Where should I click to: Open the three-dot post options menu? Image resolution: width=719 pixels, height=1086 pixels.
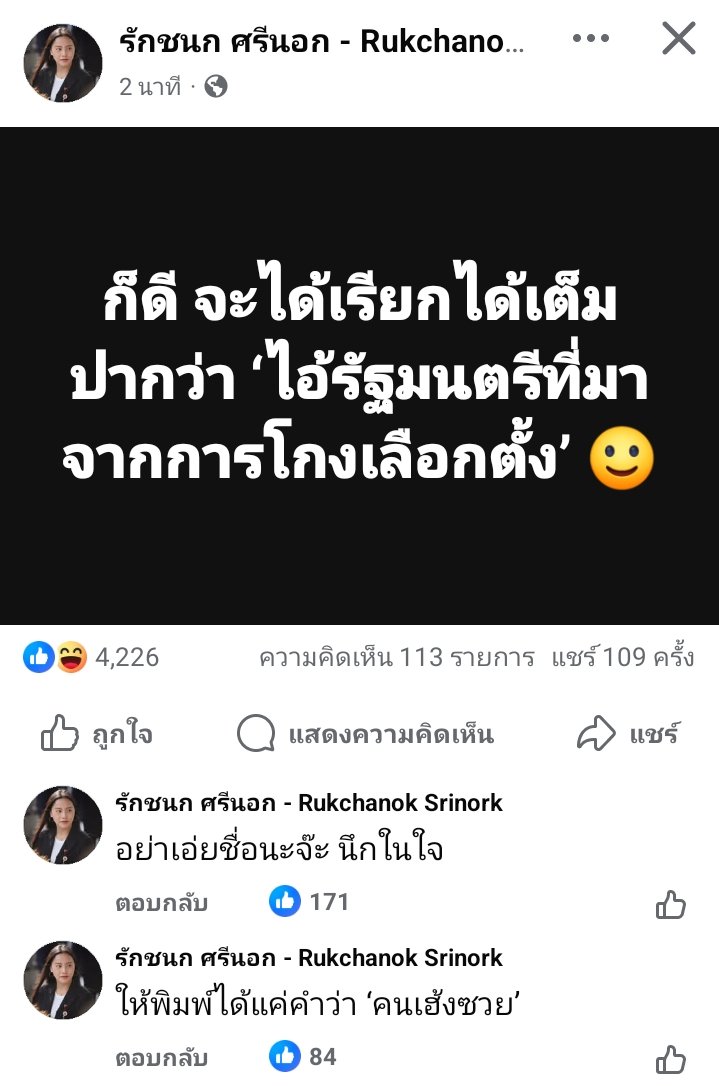click(x=591, y=39)
